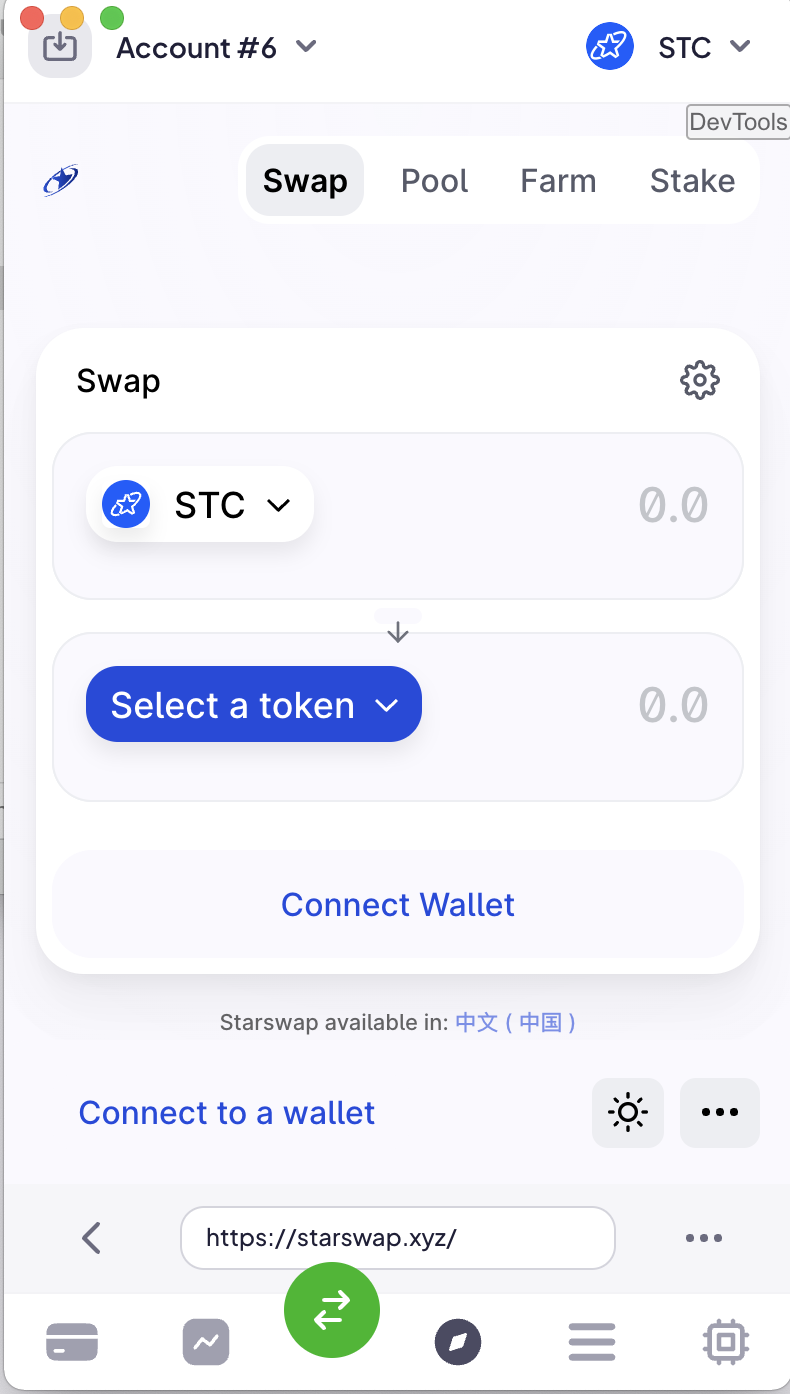This screenshot has height=1394, width=790.
Task: Switch to the Farm tab
Action: 558,181
